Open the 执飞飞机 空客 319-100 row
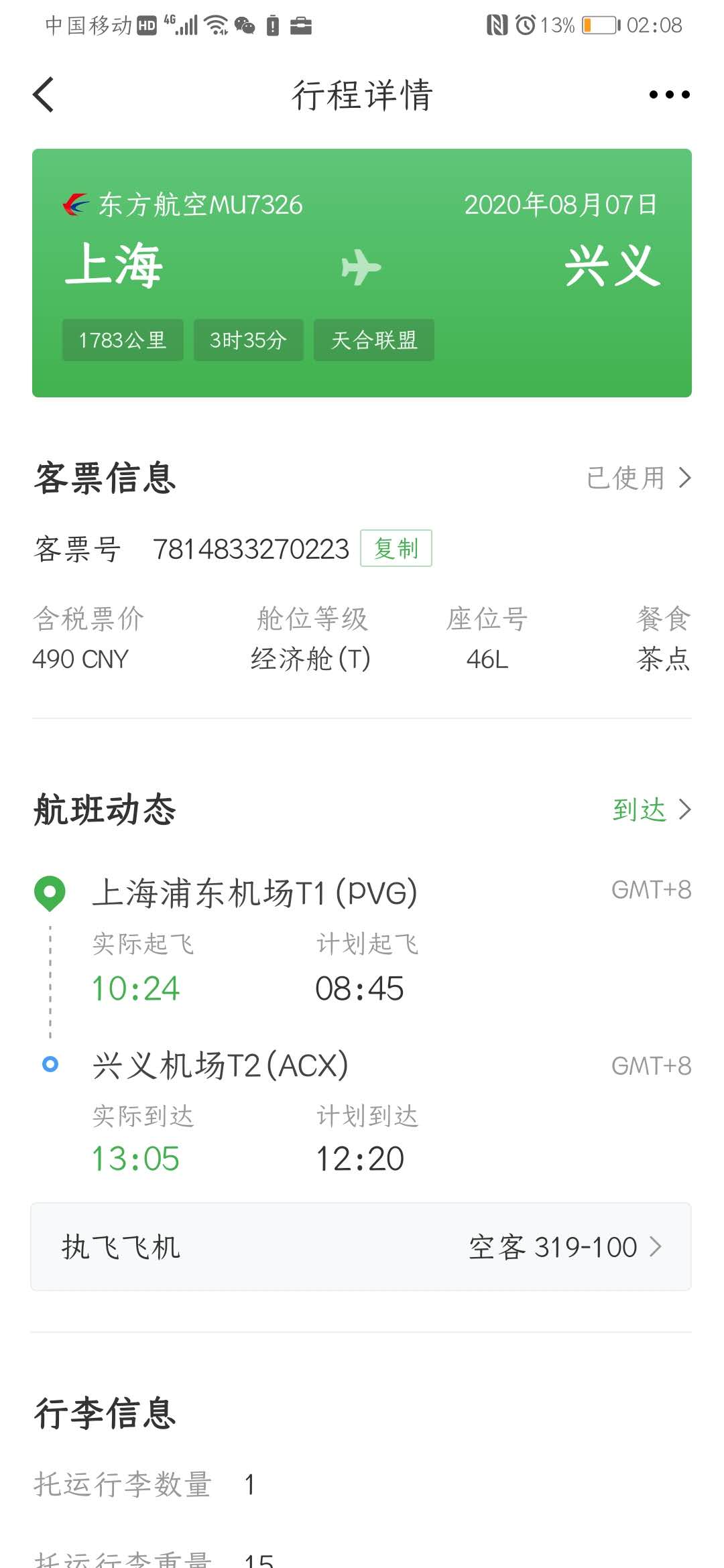Viewport: 724px width, 1568px height. click(x=361, y=1247)
